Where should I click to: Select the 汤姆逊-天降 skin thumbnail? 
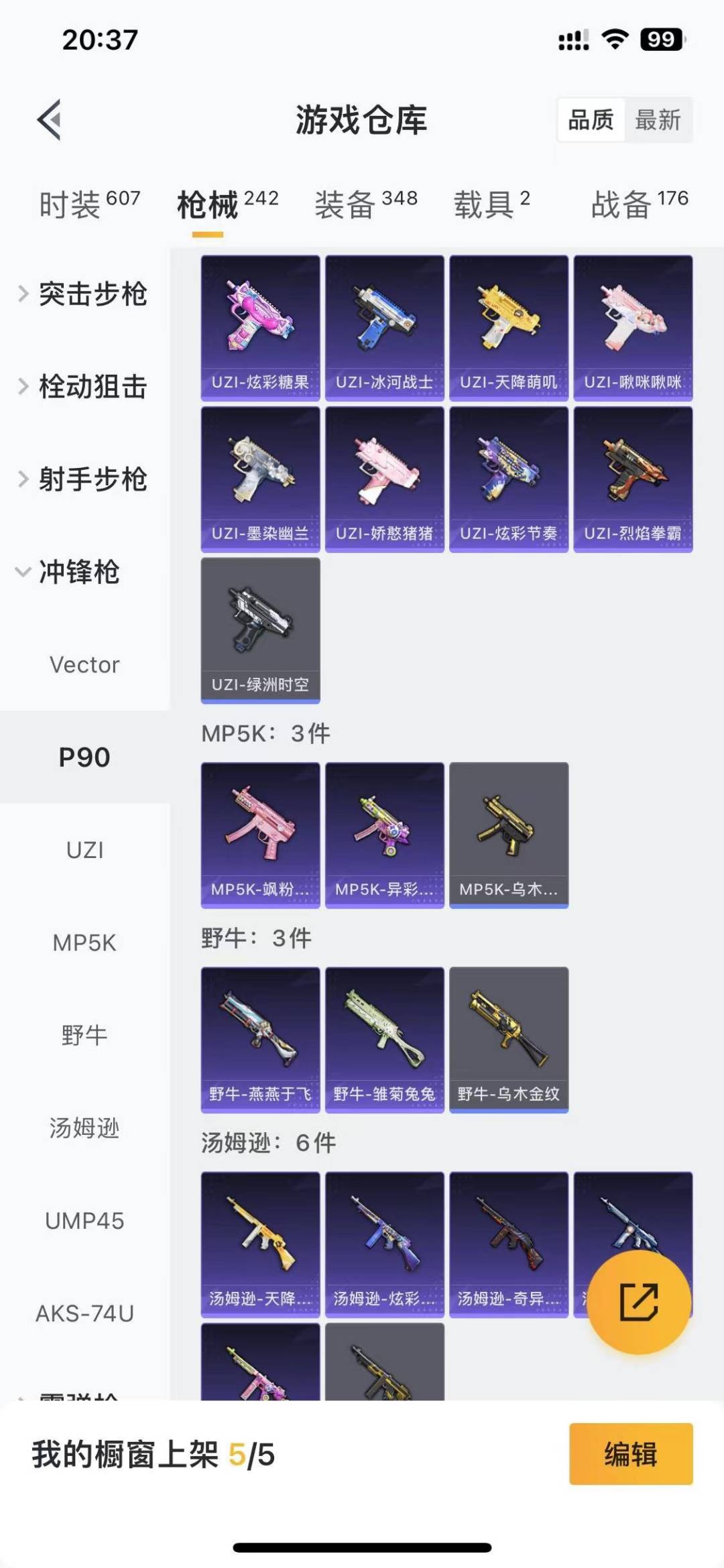pos(260,1244)
